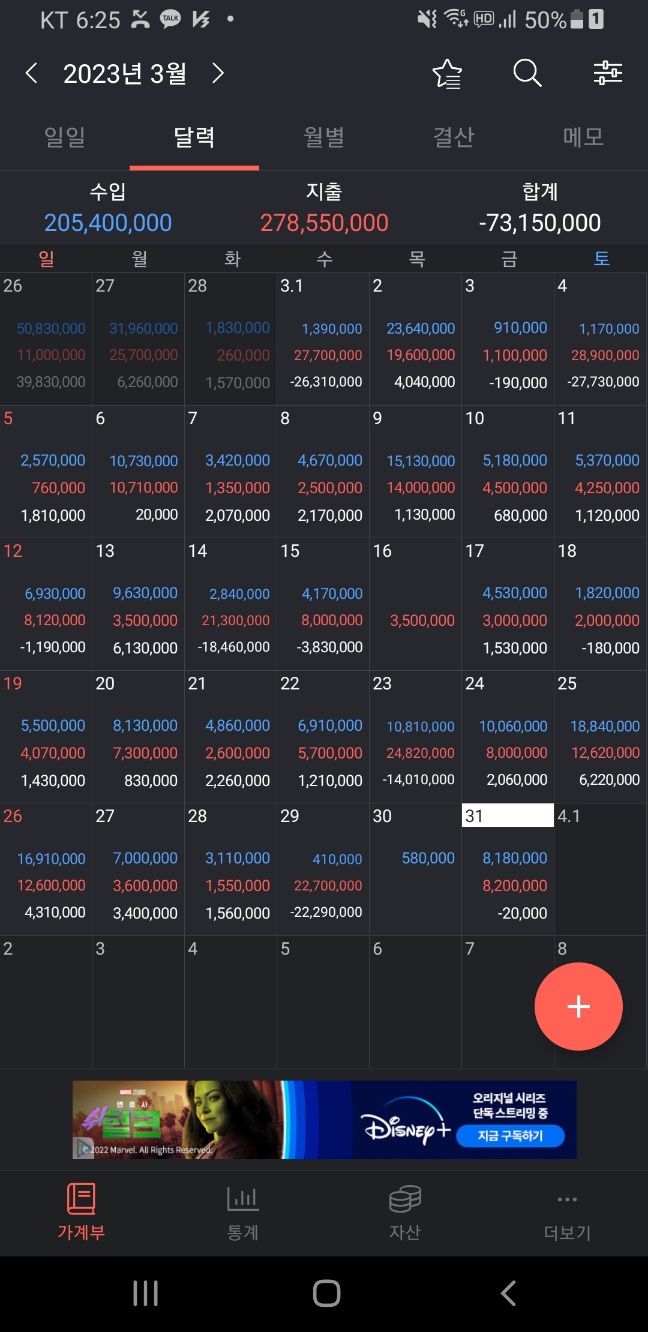Switch to the 월별 tab
The height and width of the screenshot is (1332, 648).
tap(324, 137)
